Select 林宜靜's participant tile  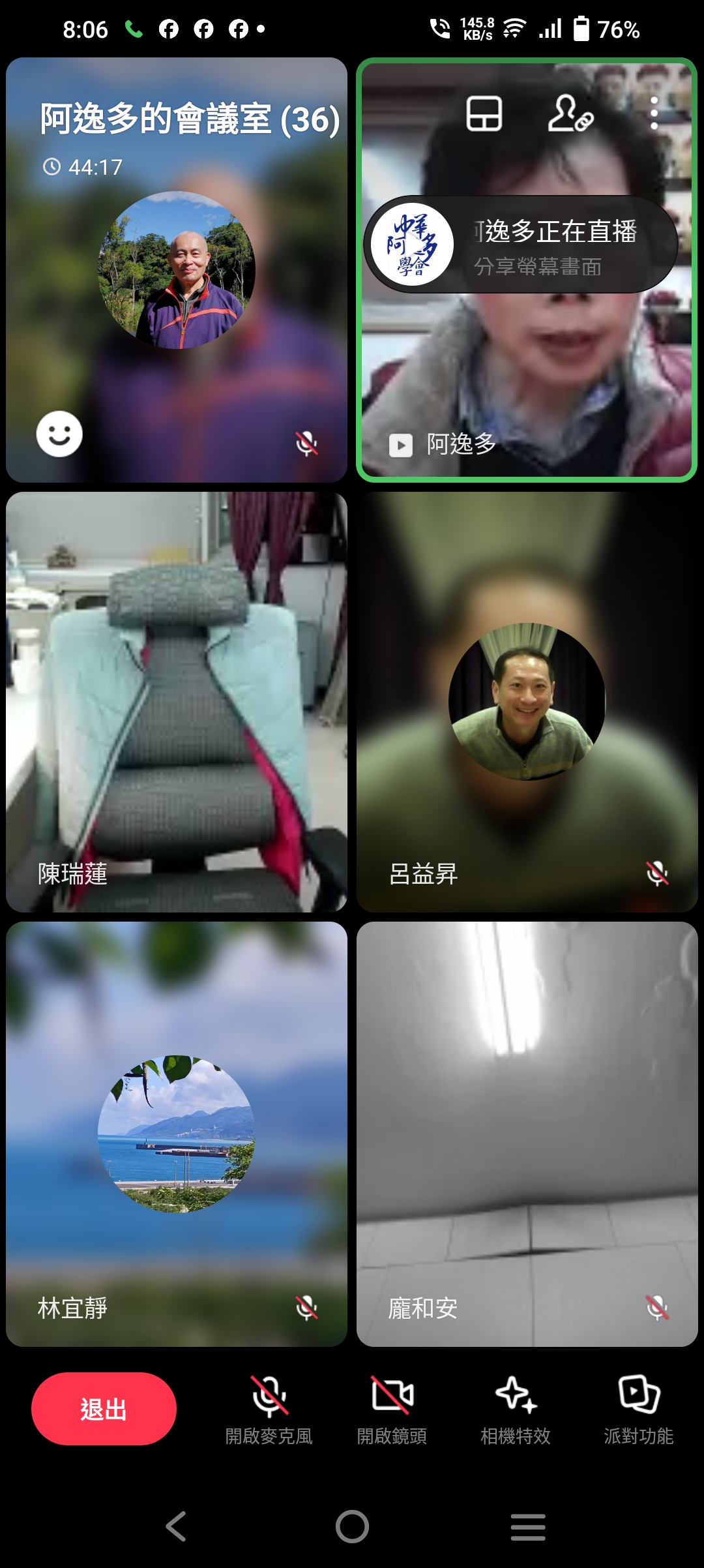(177, 1134)
